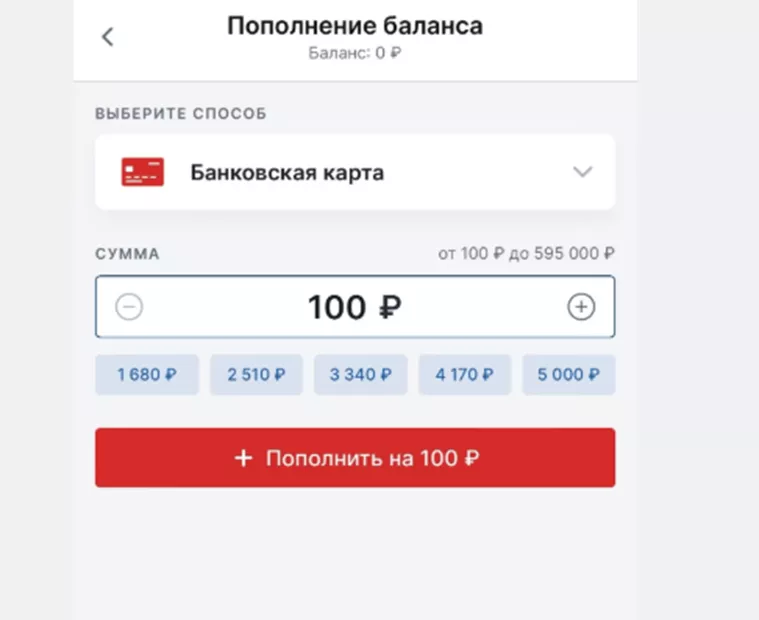Edit the 100 ₽ amount field
This screenshot has height=620, width=759.
click(x=355, y=307)
